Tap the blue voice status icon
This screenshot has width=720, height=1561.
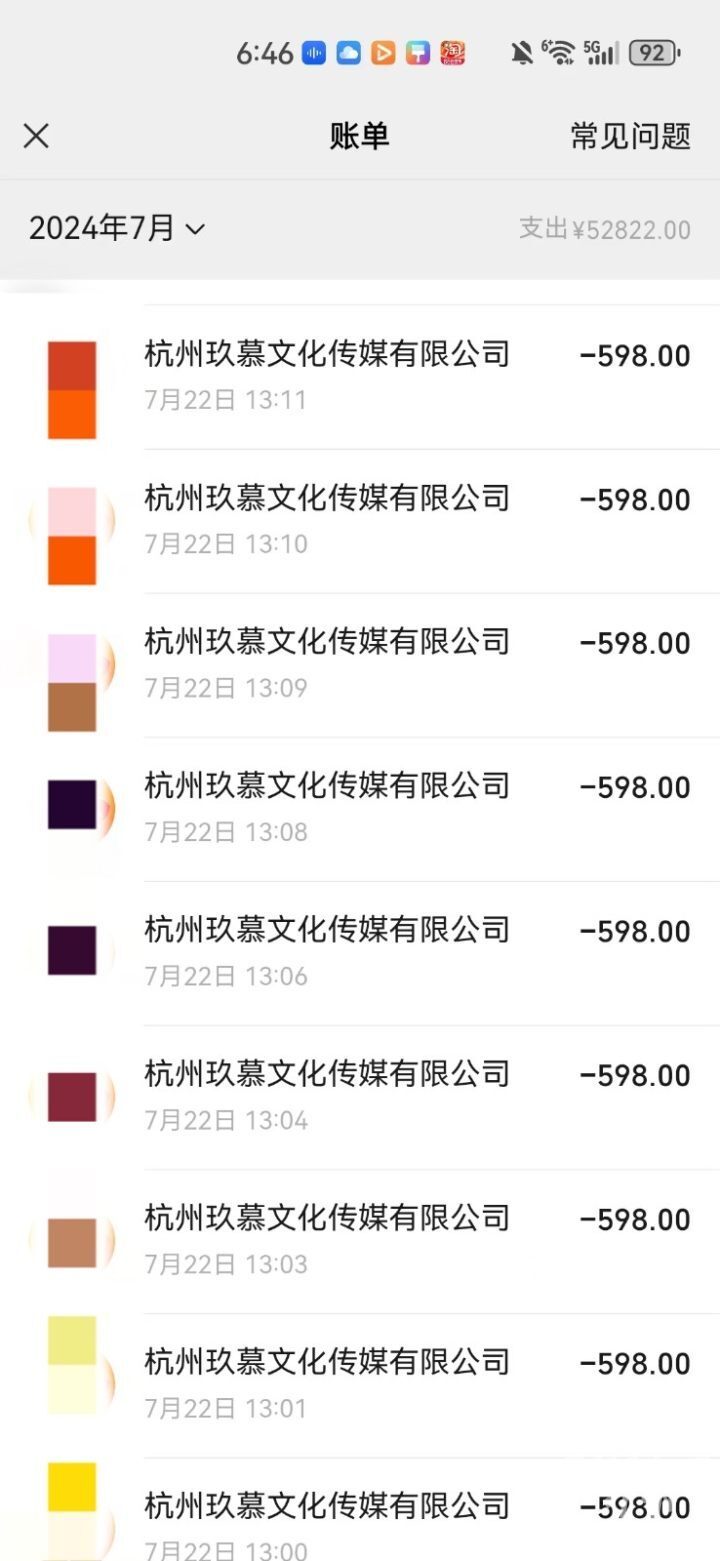click(312, 52)
